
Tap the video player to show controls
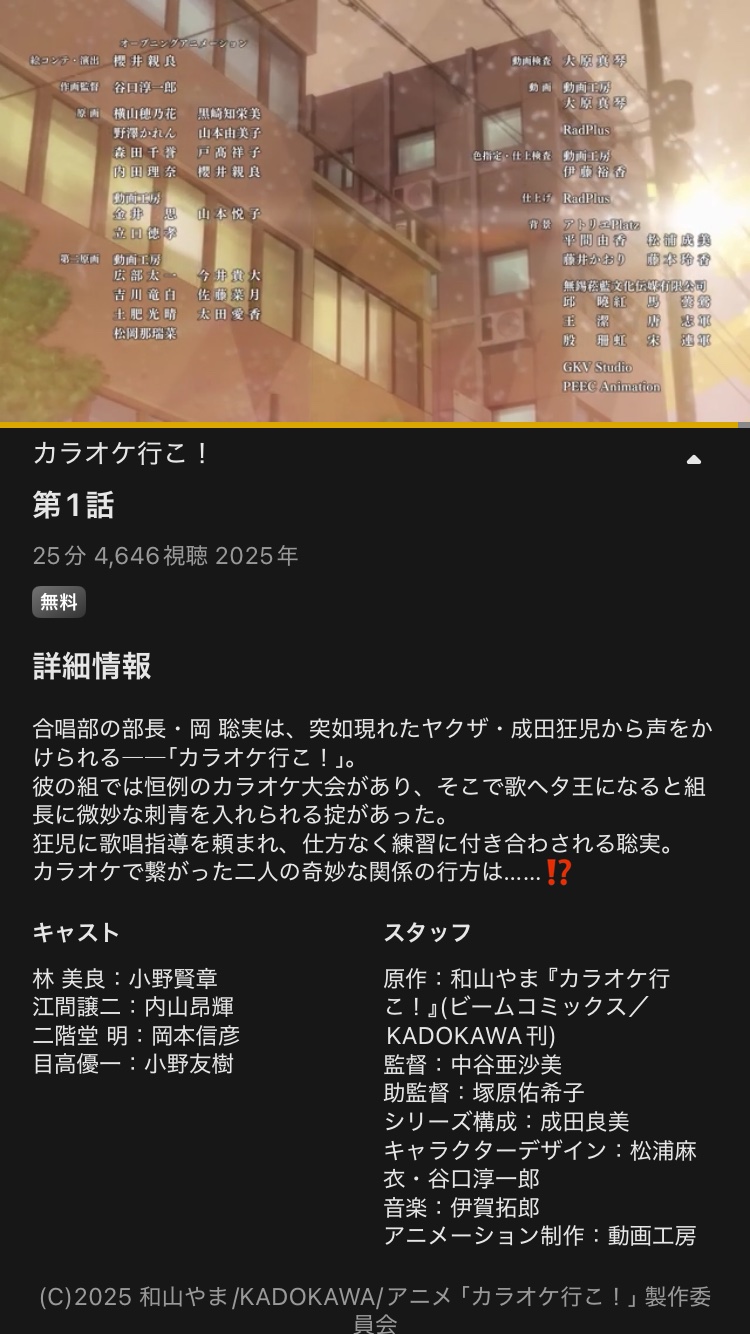click(x=375, y=210)
